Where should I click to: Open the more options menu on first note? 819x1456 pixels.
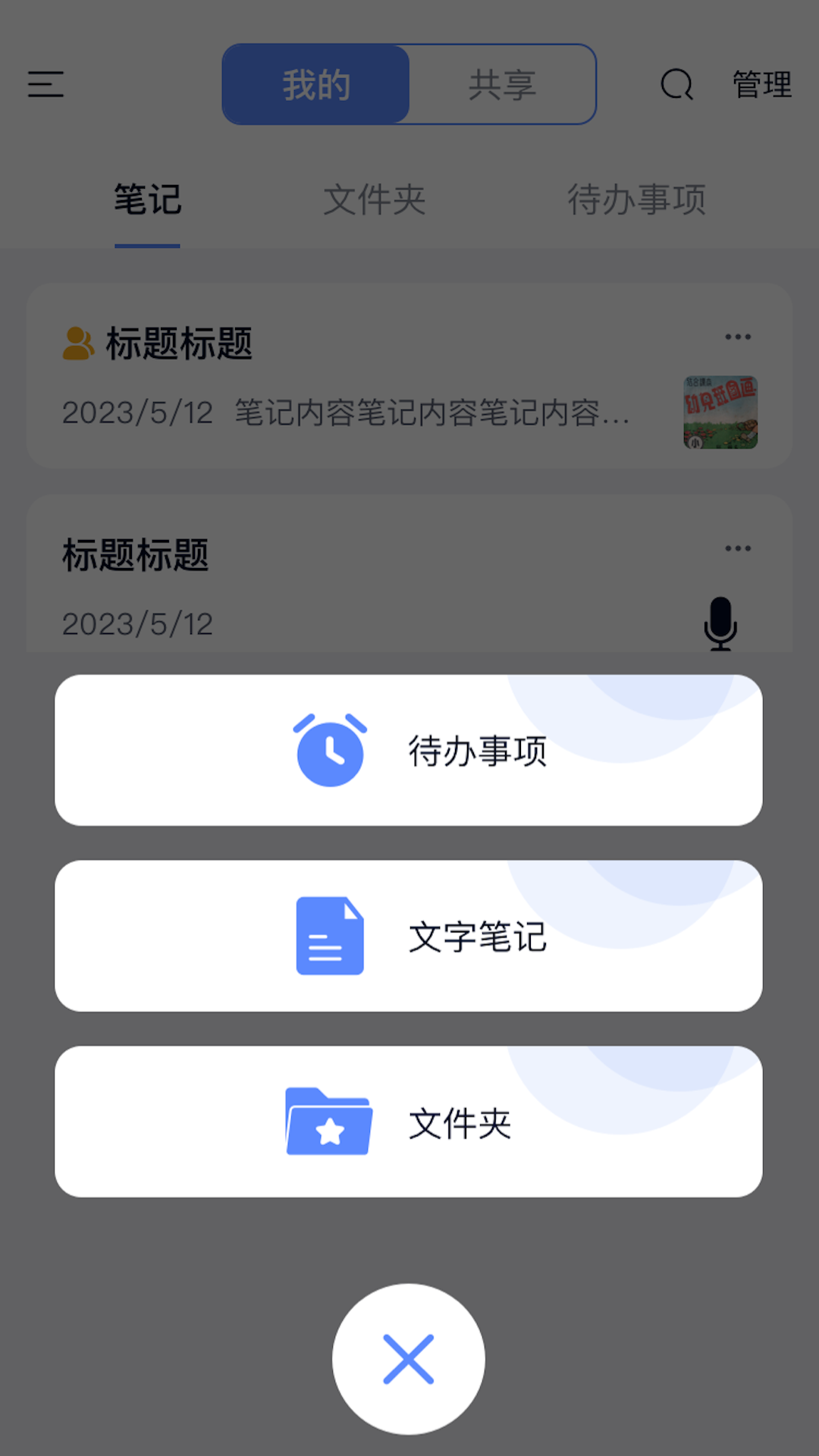(x=737, y=337)
